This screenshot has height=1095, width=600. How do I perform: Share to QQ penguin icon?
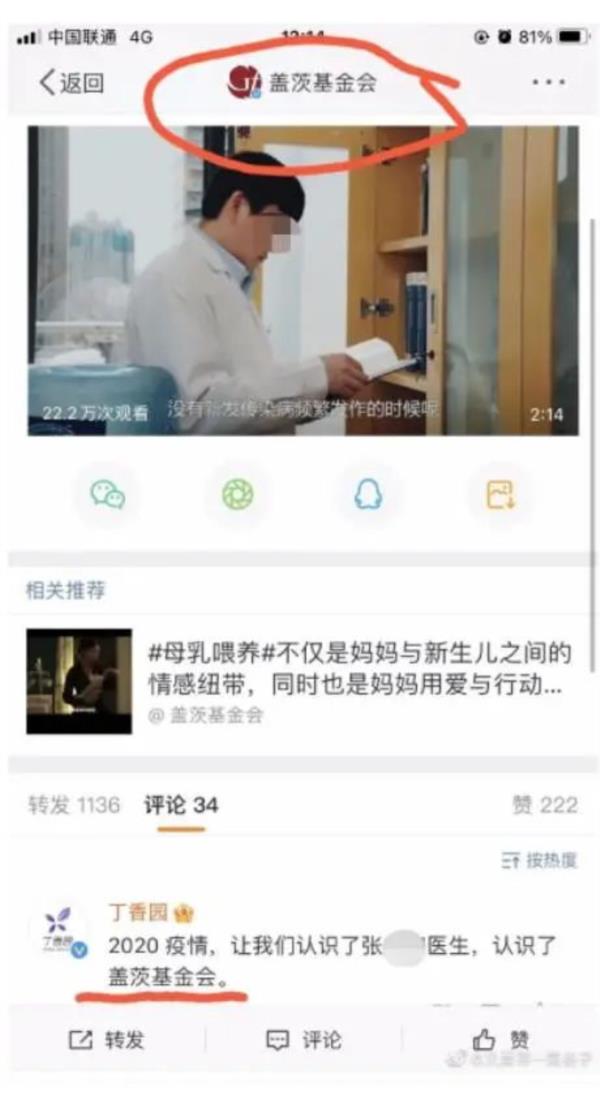[x=367, y=494]
